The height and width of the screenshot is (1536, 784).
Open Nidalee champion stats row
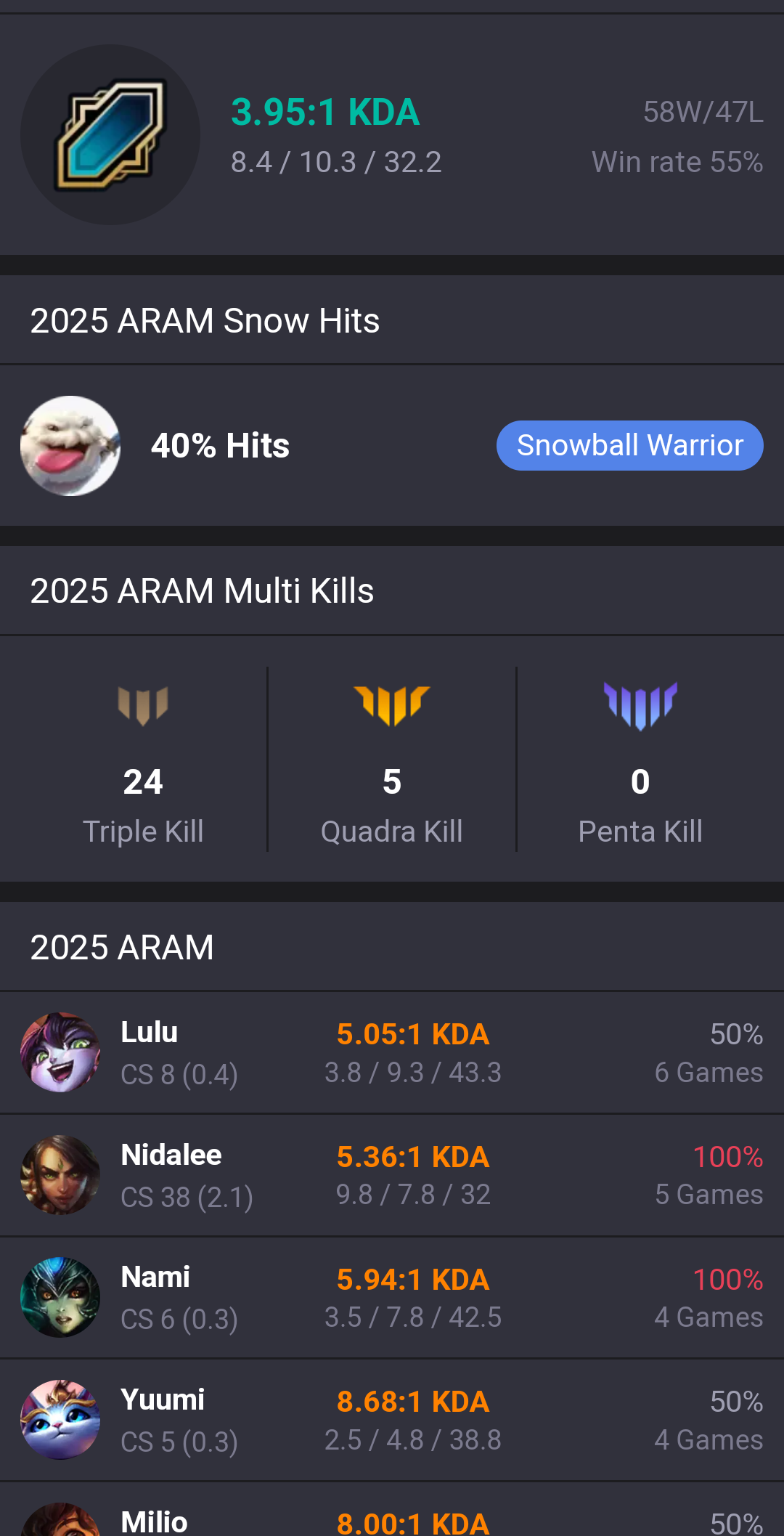392,1175
